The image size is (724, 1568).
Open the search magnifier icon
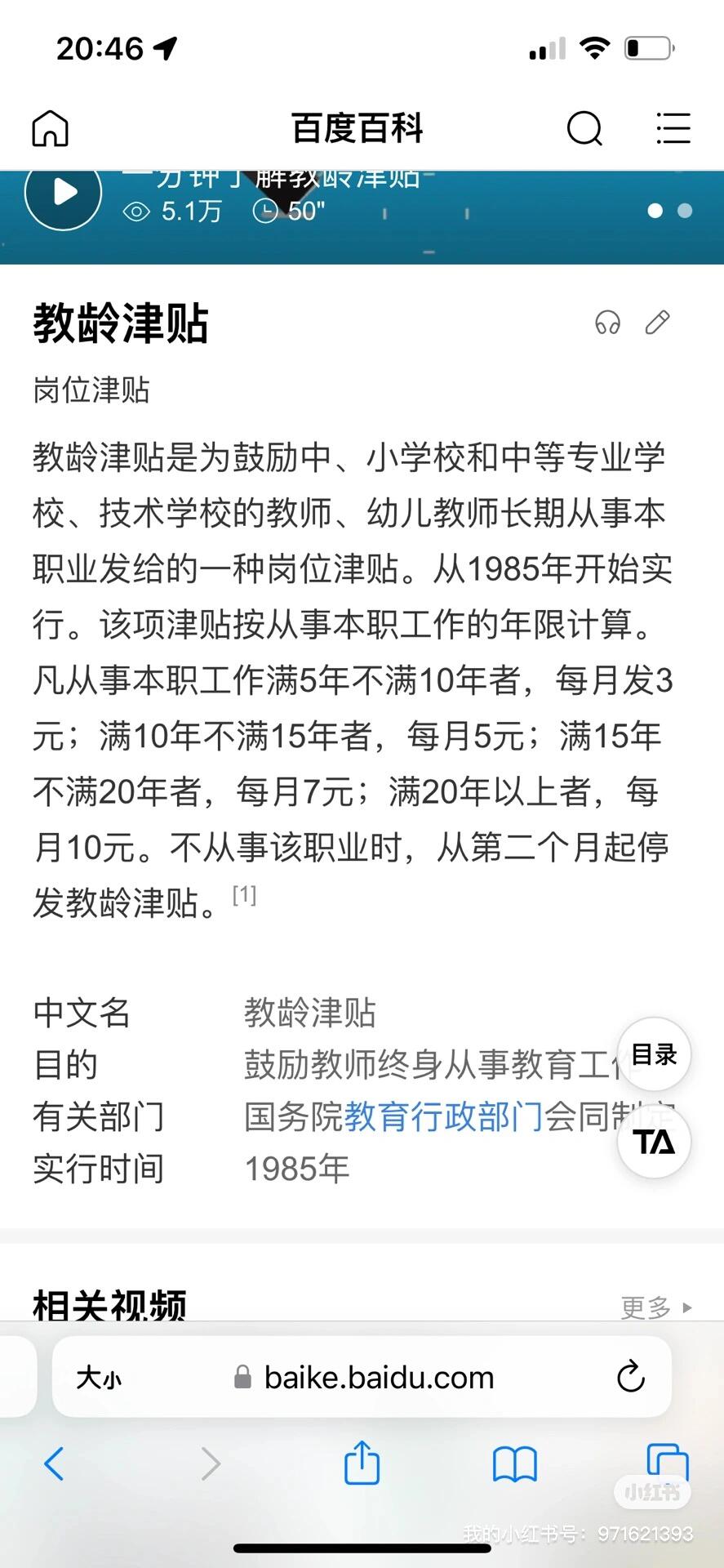coord(584,128)
